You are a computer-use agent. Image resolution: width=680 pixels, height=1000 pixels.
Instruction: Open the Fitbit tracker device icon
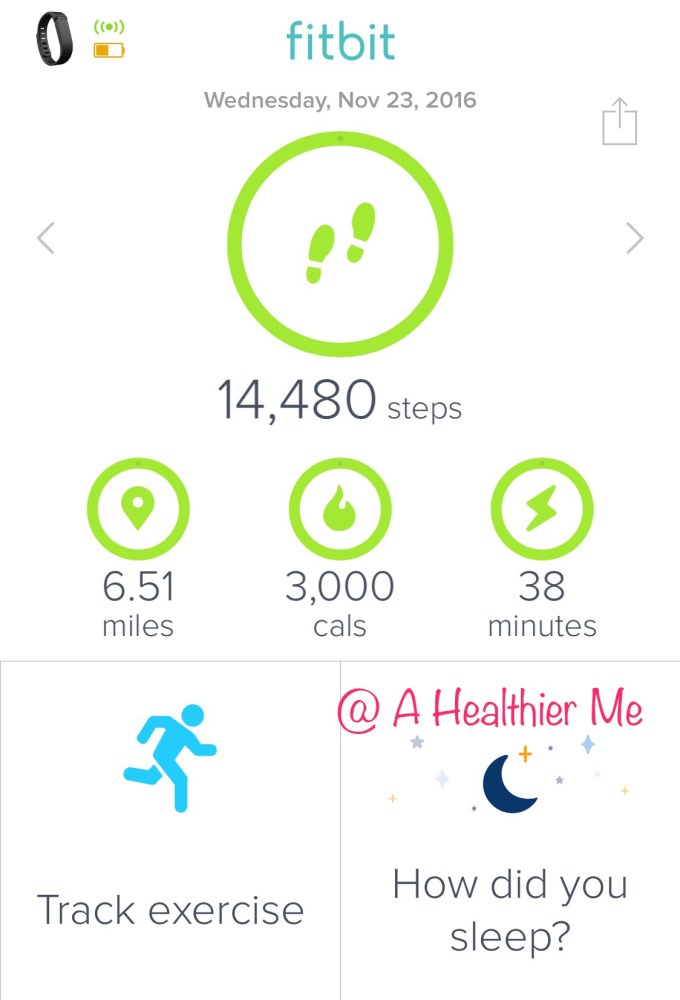click(54, 38)
